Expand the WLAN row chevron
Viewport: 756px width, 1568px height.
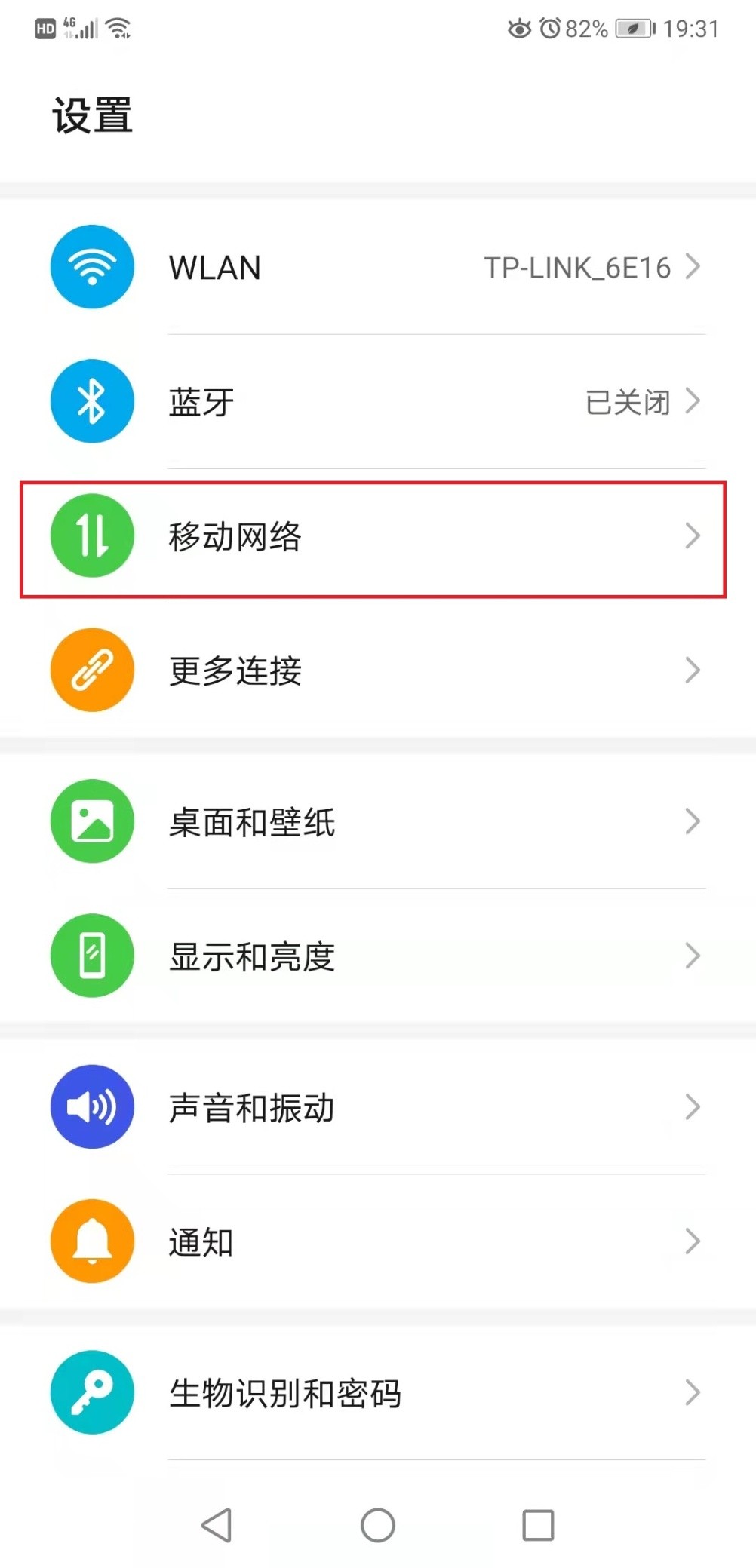point(693,266)
